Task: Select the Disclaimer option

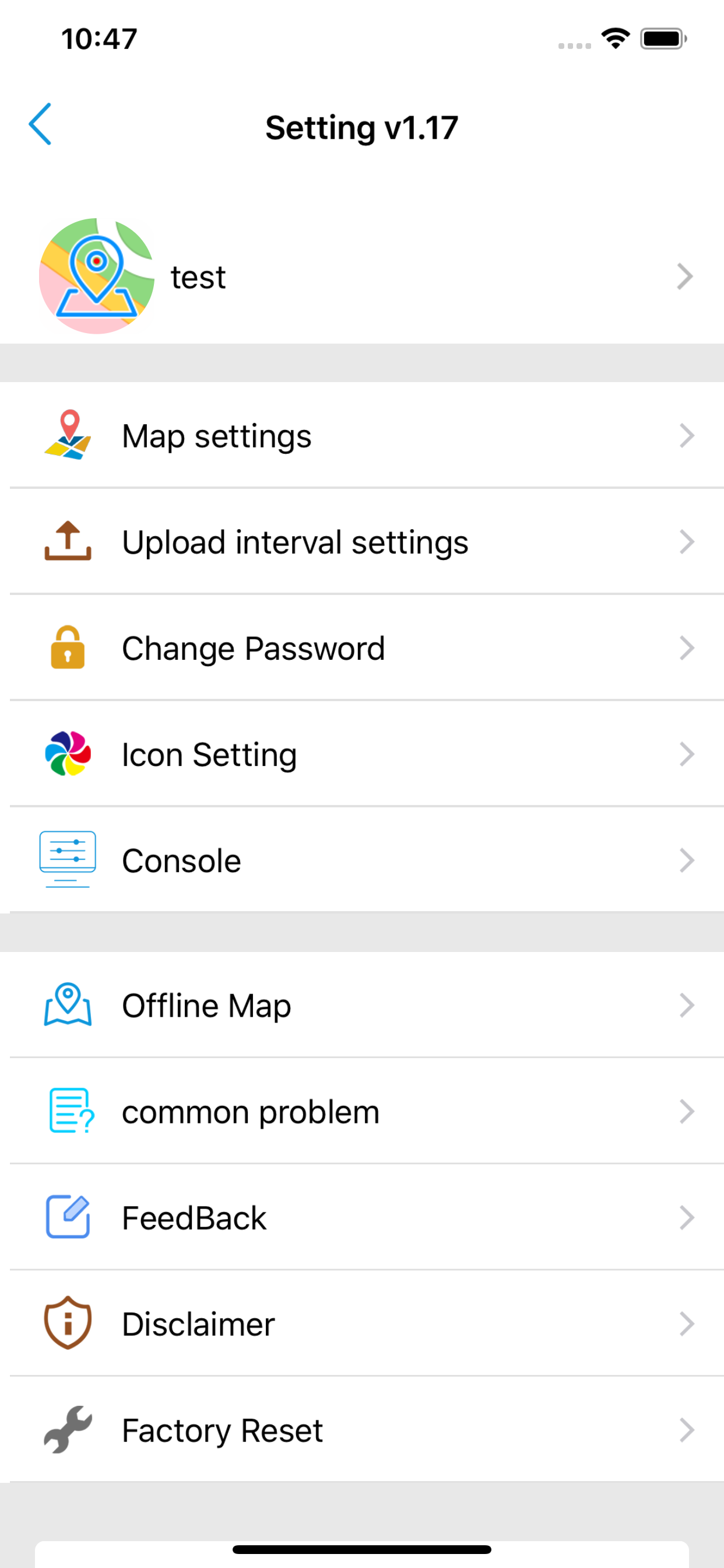Action: 362,1324
